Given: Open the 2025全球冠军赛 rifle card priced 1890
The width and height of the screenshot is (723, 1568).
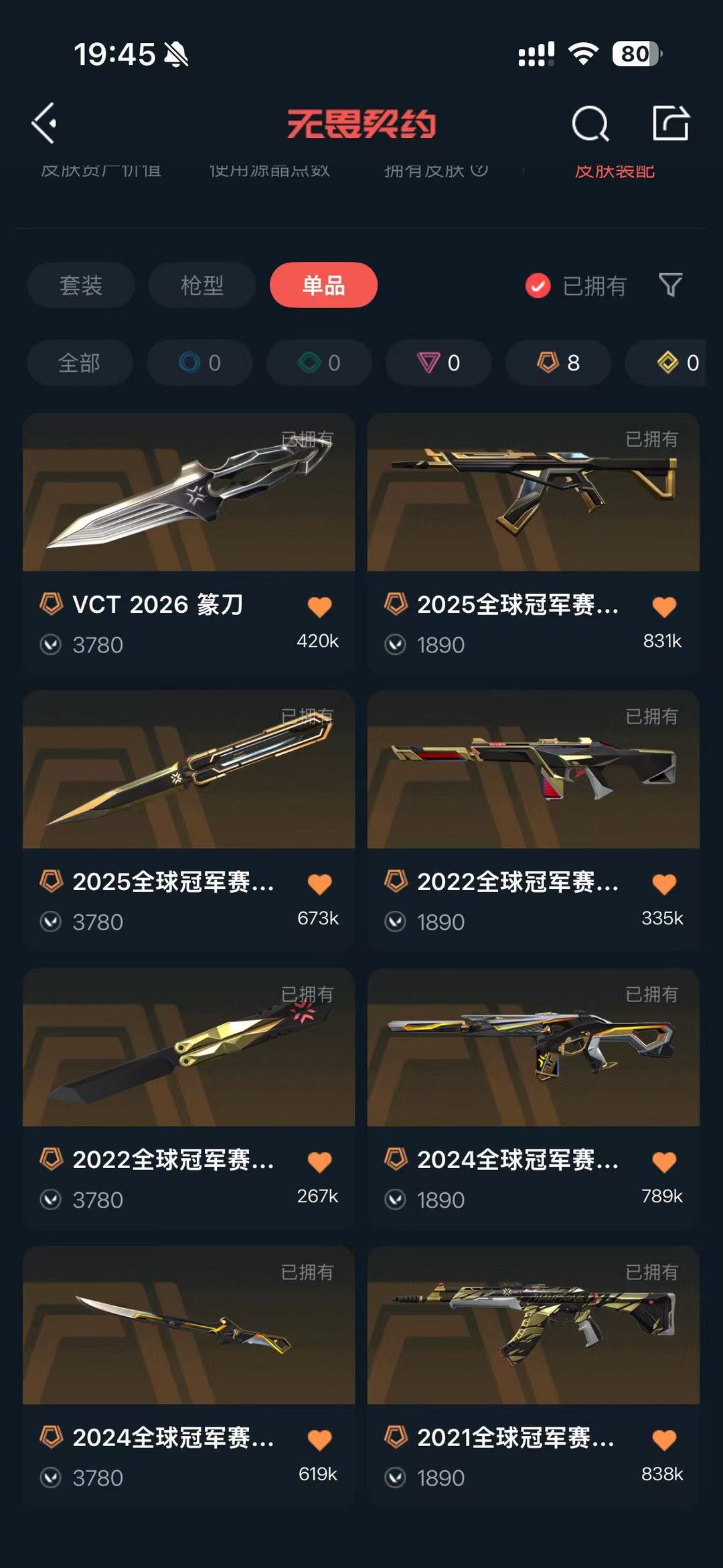Looking at the screenshot, I should (534, 543).
